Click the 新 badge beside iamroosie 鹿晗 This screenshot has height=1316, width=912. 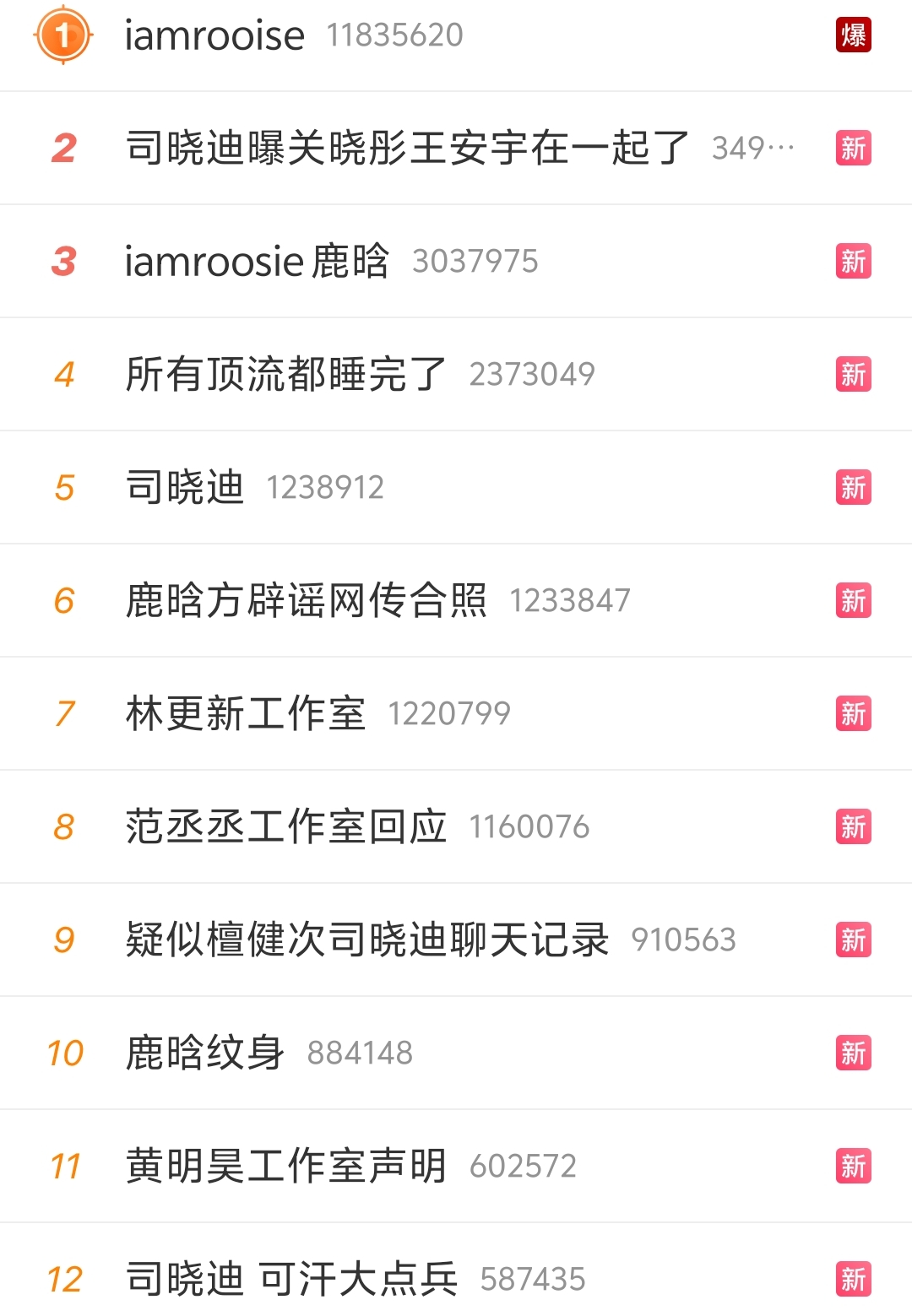tap(854, 261)
